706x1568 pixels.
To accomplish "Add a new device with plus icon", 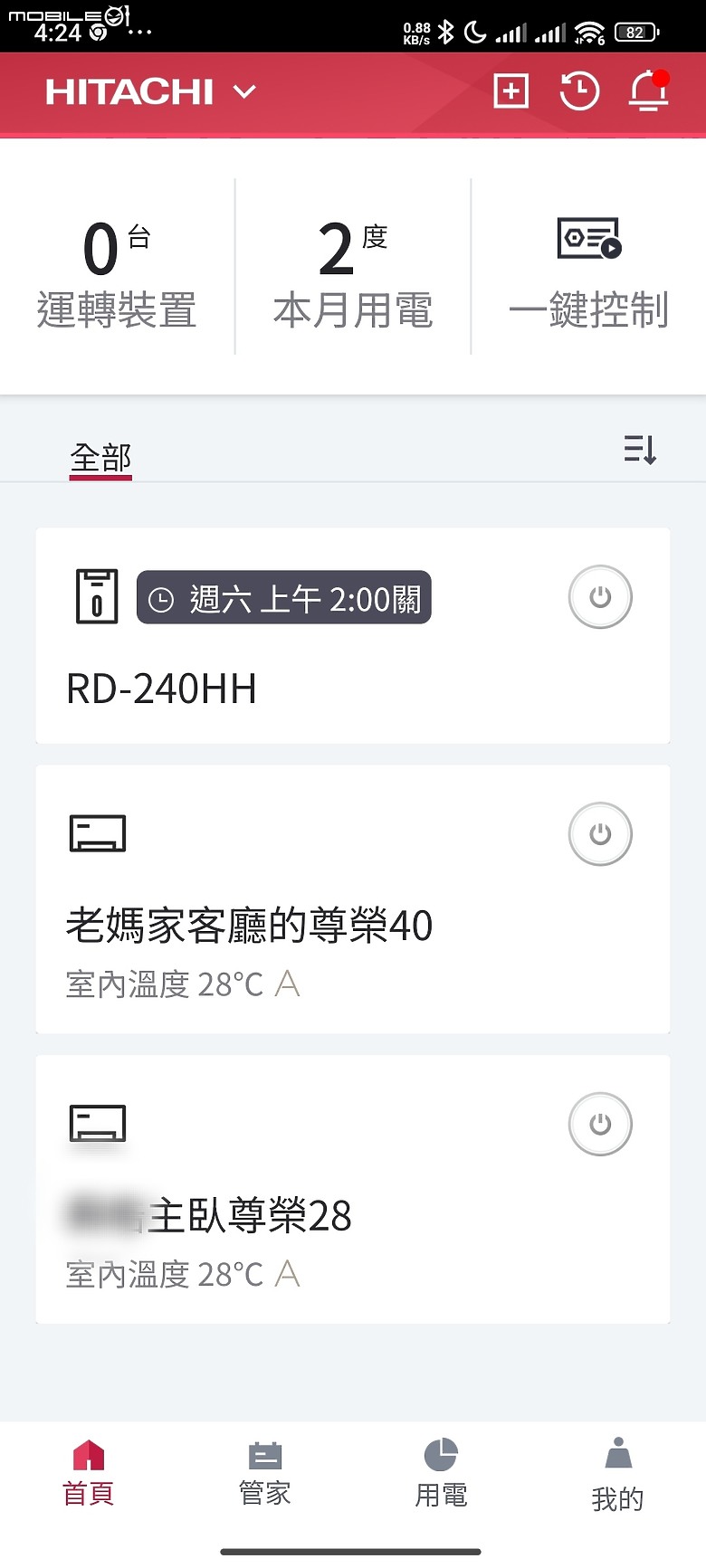I will click(x=510, y=90).
